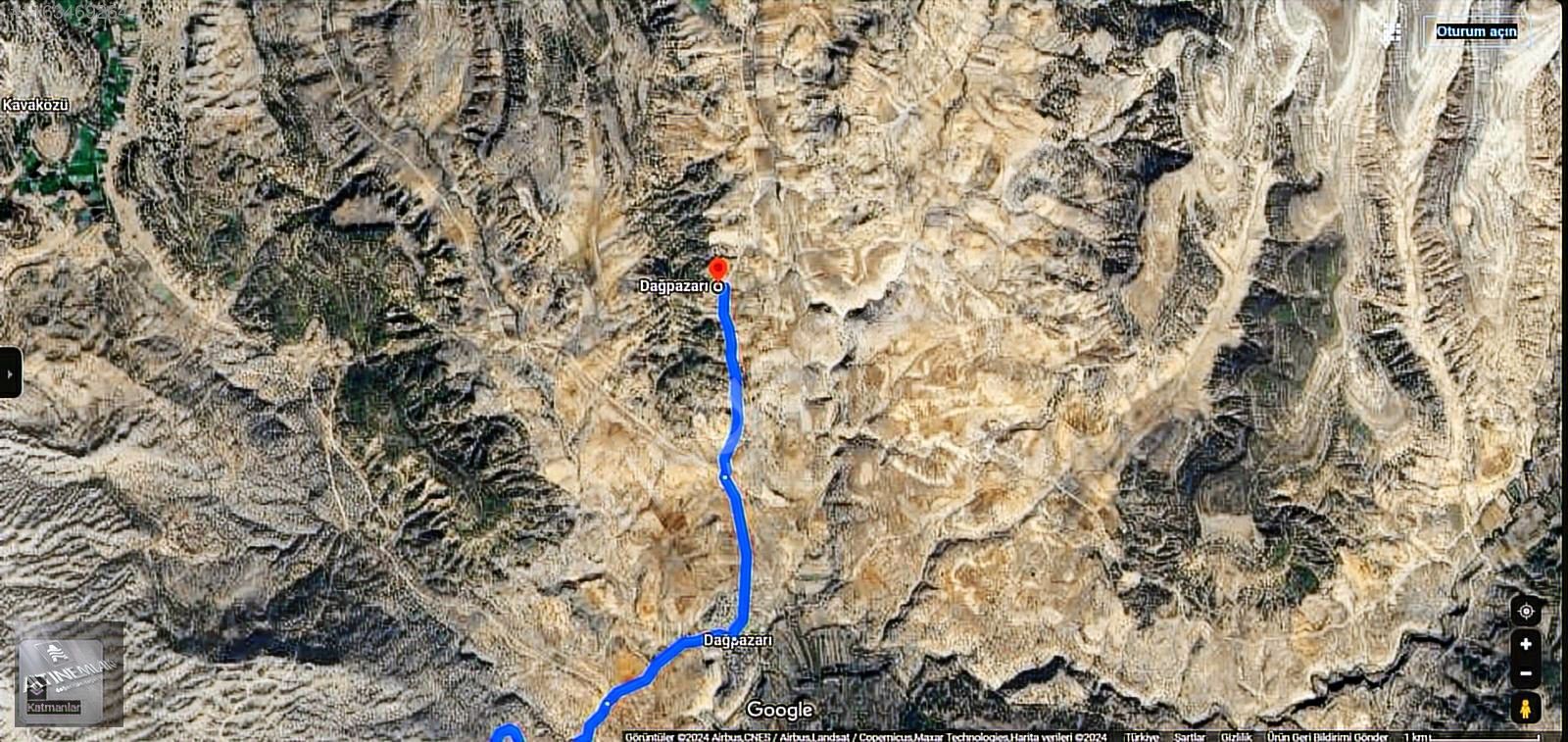Open the Gizlilik privacy link
The image size is (1568, 742).
point(1236,736)
